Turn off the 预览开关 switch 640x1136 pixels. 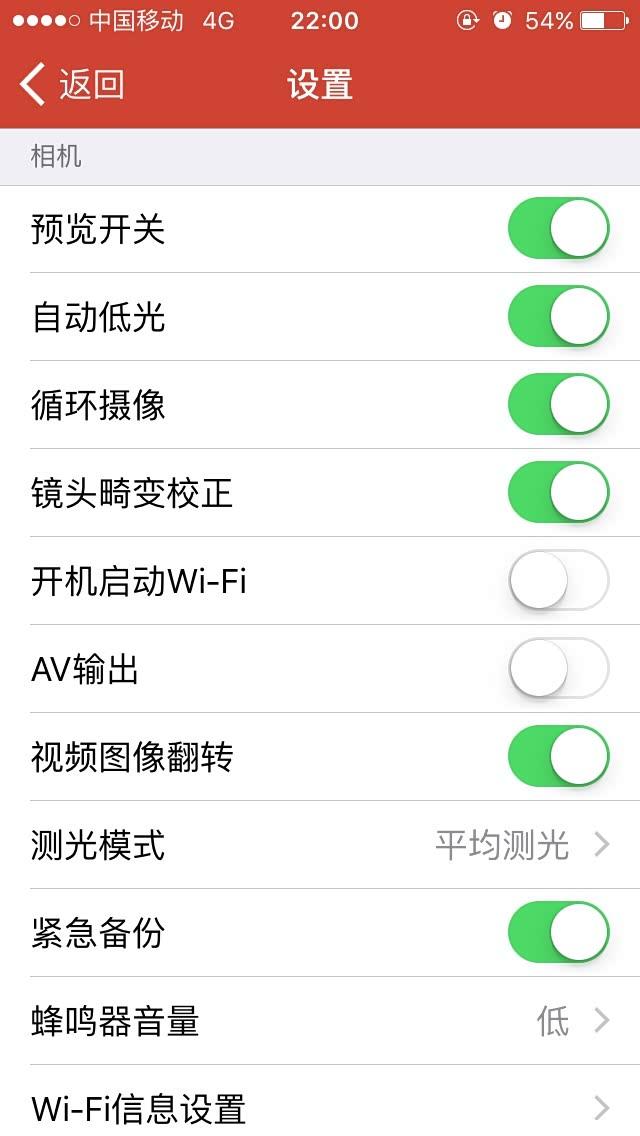[558, 229]
